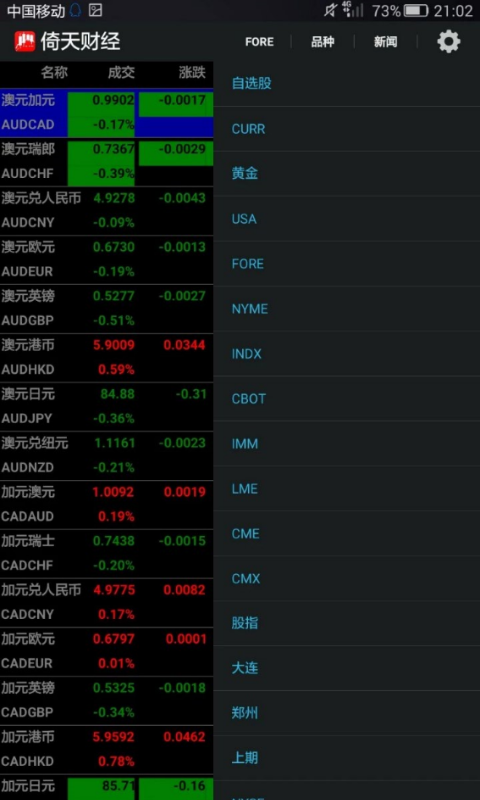Screen dimensions: 480x800
Task: Switch to the 品种 tab
Action: point(322,42)
